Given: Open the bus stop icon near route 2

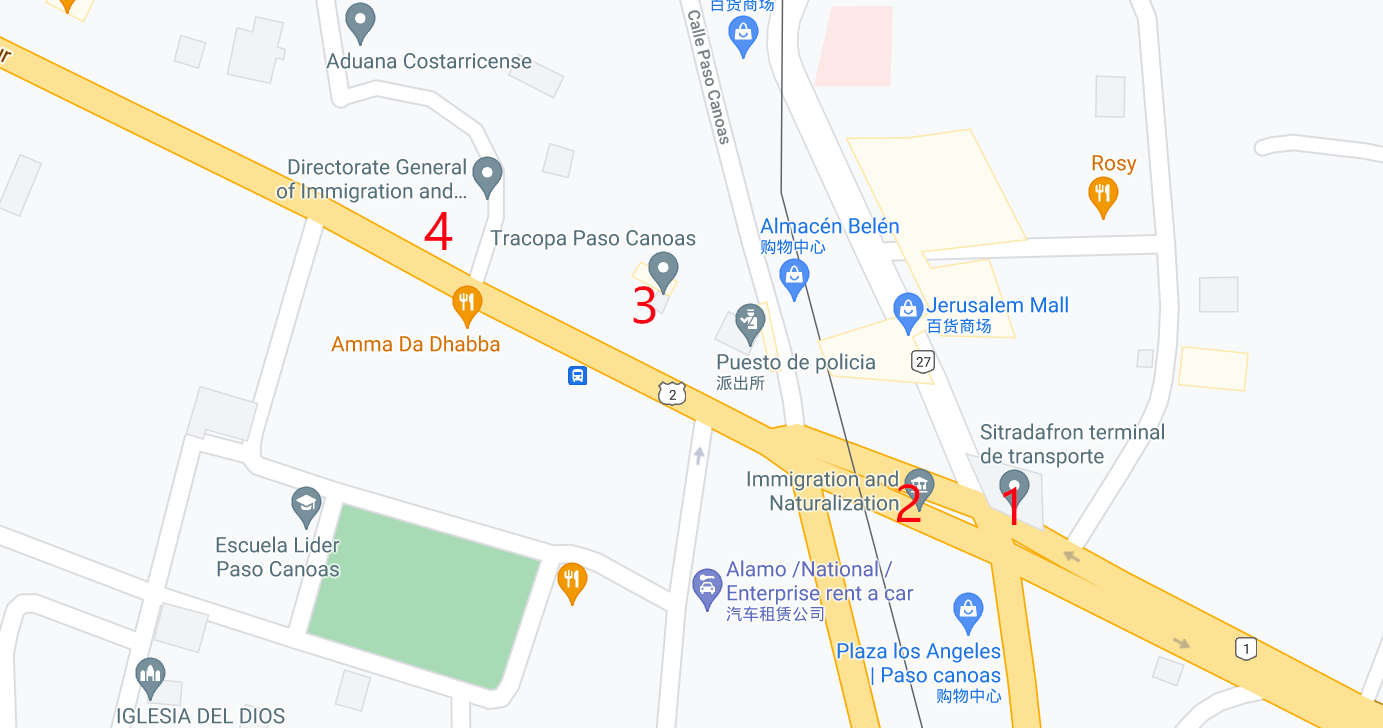Looking at the screenshot, I should point(577,376).
